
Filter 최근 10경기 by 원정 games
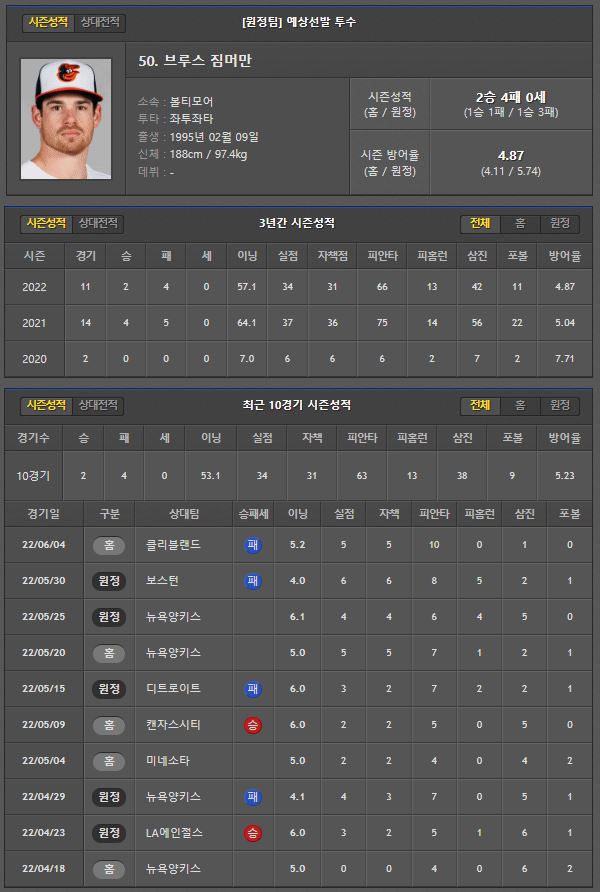coord(560,405)
